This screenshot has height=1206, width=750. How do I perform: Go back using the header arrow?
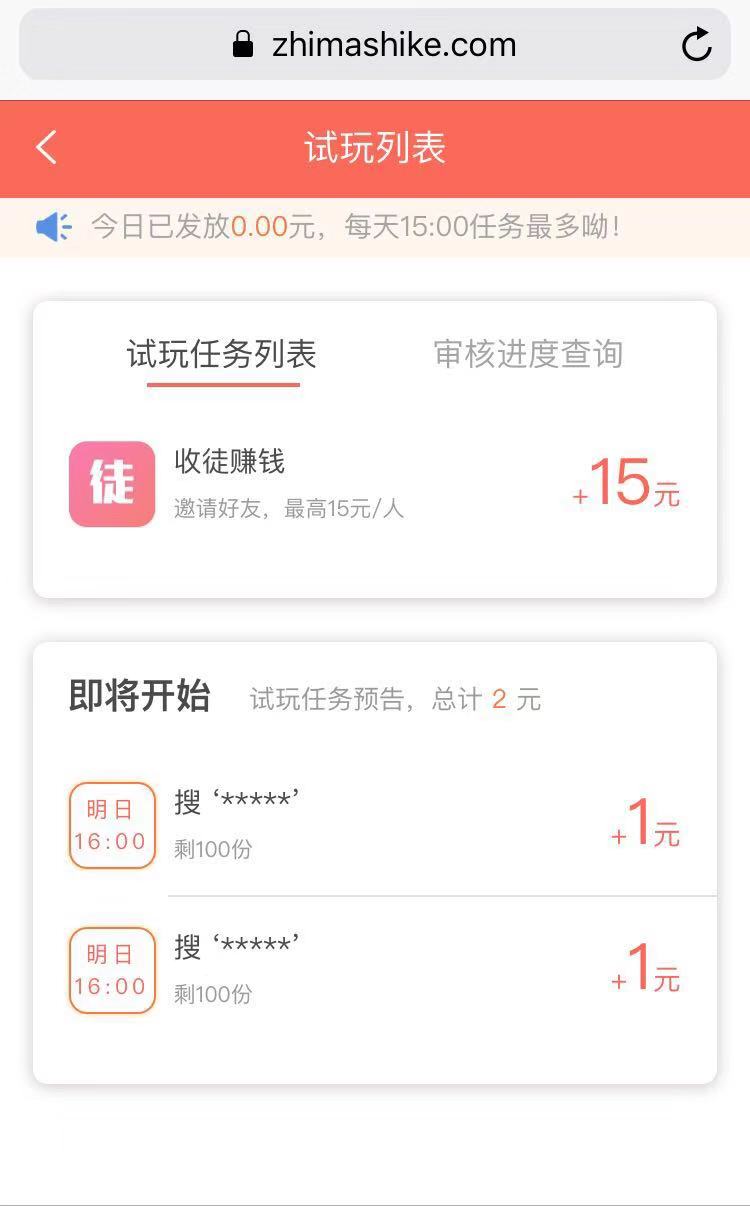point(46,148)
